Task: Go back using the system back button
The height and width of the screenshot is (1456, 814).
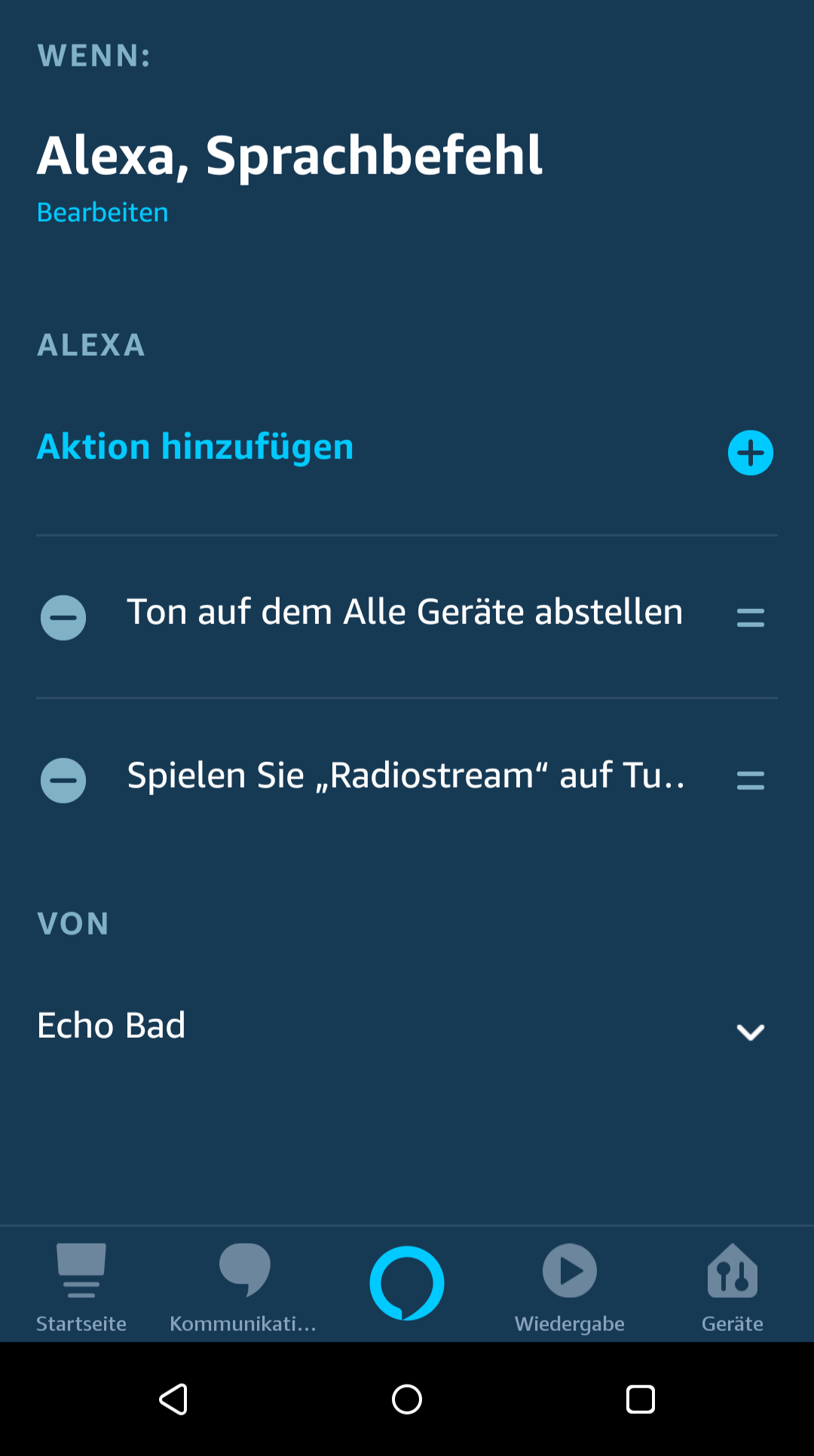Action: click(173, 1399)
